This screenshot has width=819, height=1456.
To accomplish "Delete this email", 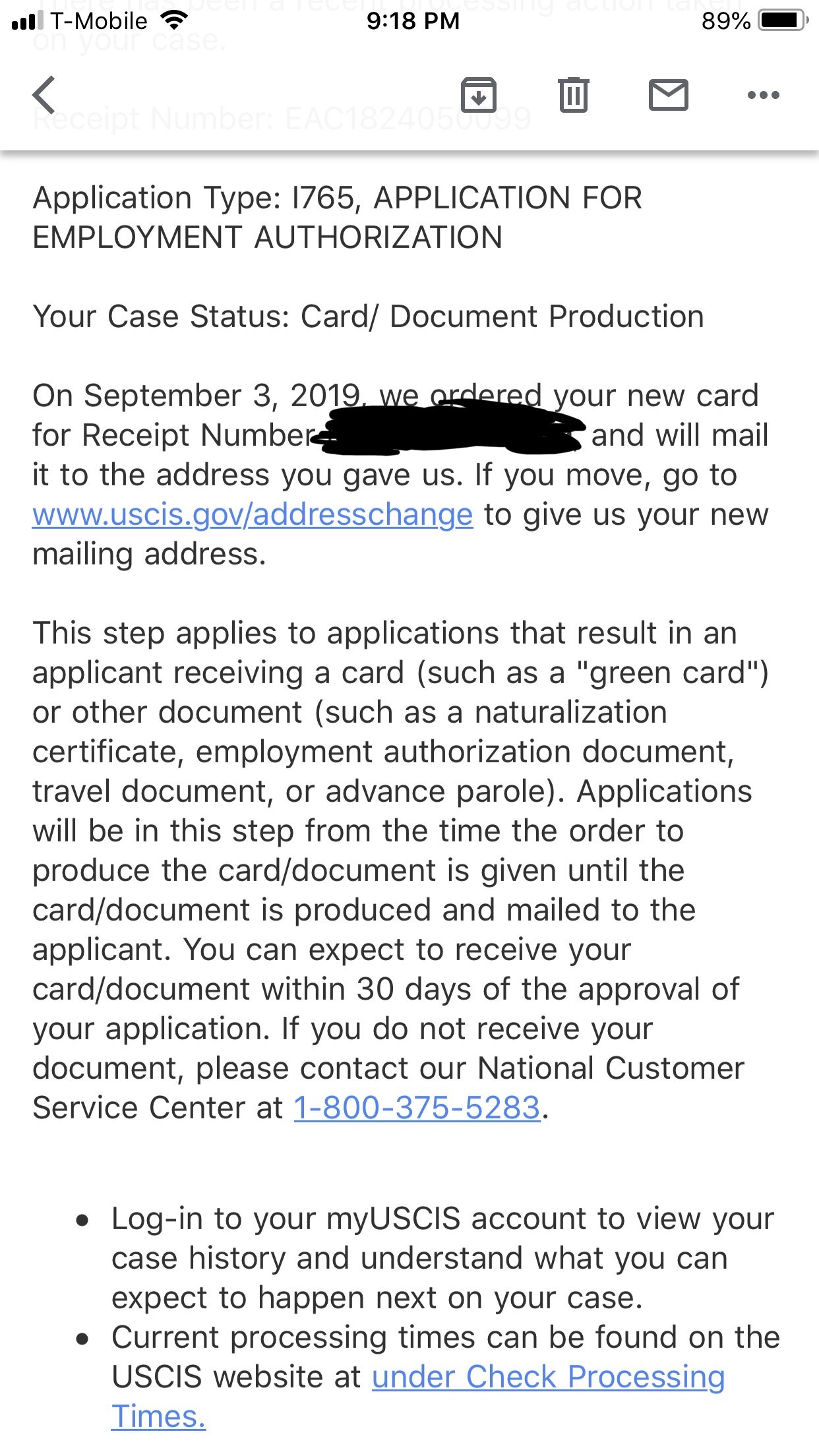I will click(573, 96).
